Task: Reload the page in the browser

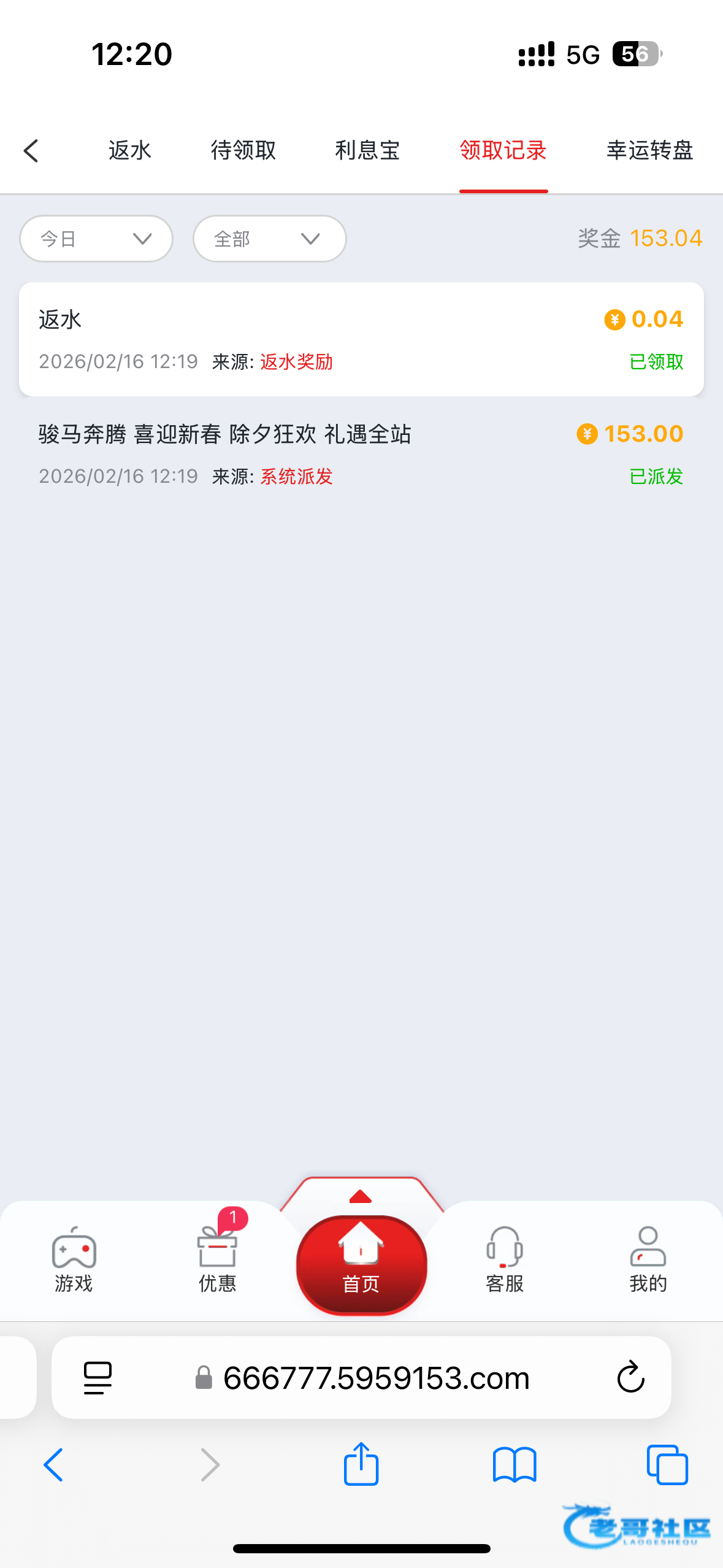Action: pyautogui.click(x=630, y=1378)
